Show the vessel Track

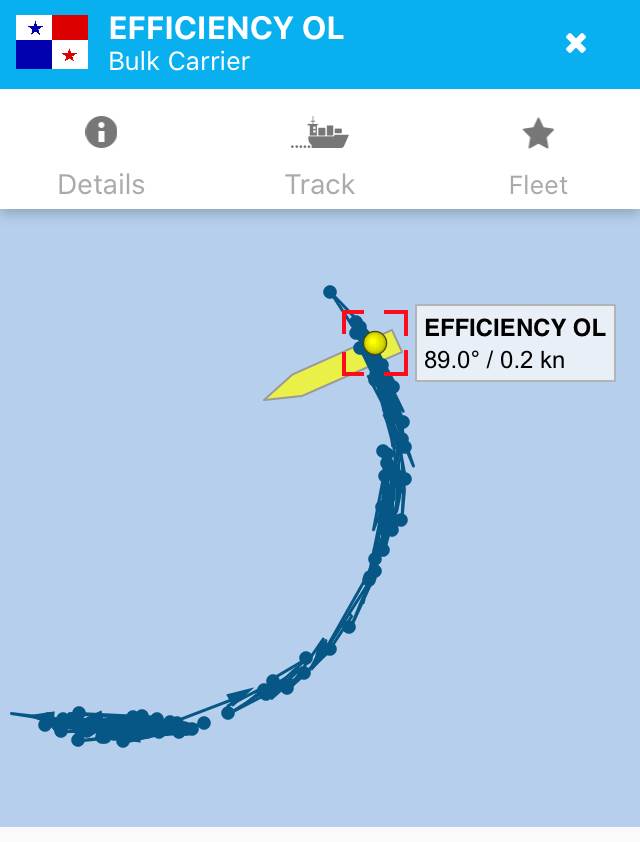320,155
